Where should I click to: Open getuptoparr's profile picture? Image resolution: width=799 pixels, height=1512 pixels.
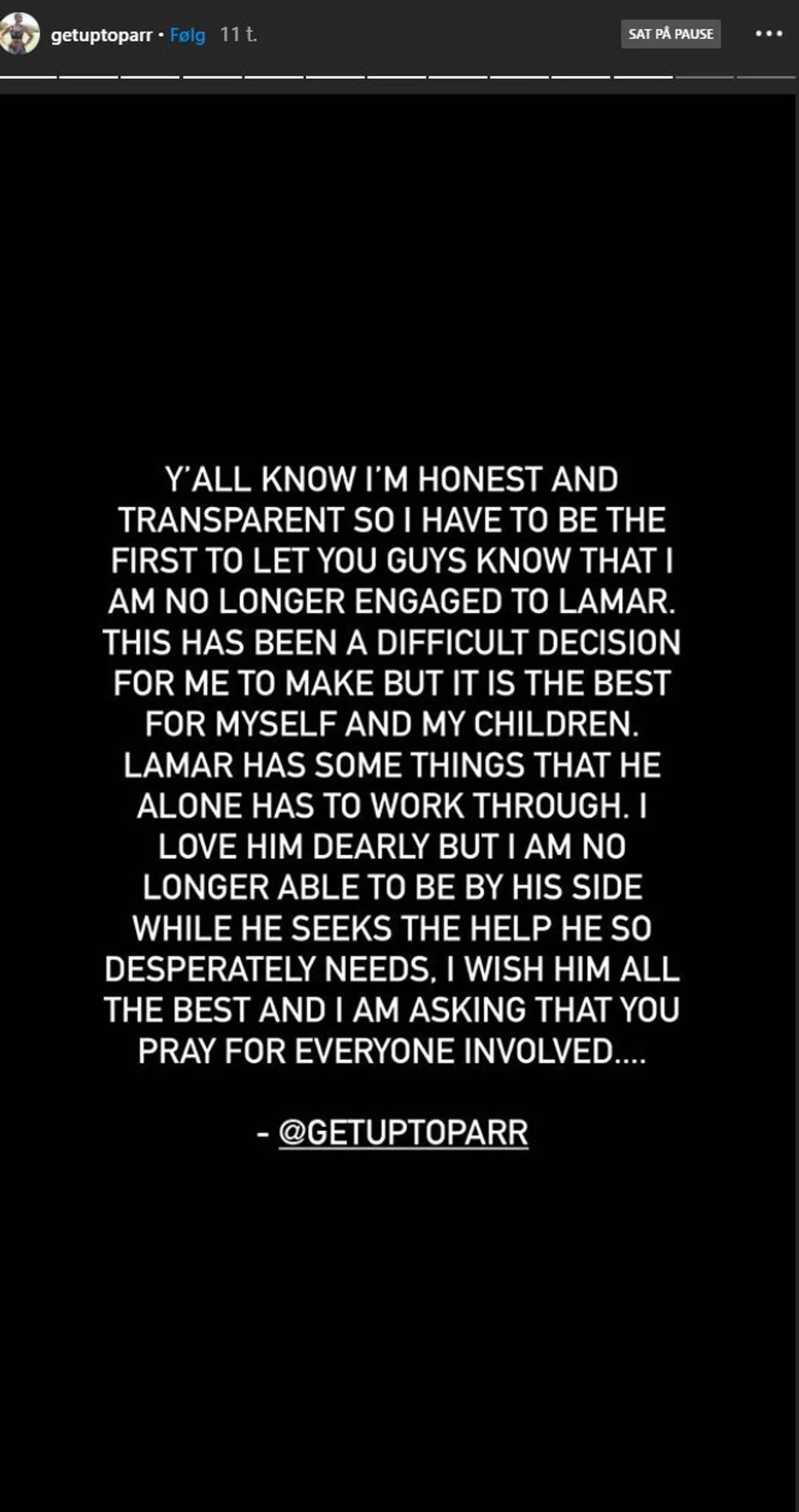pos(20,34)
